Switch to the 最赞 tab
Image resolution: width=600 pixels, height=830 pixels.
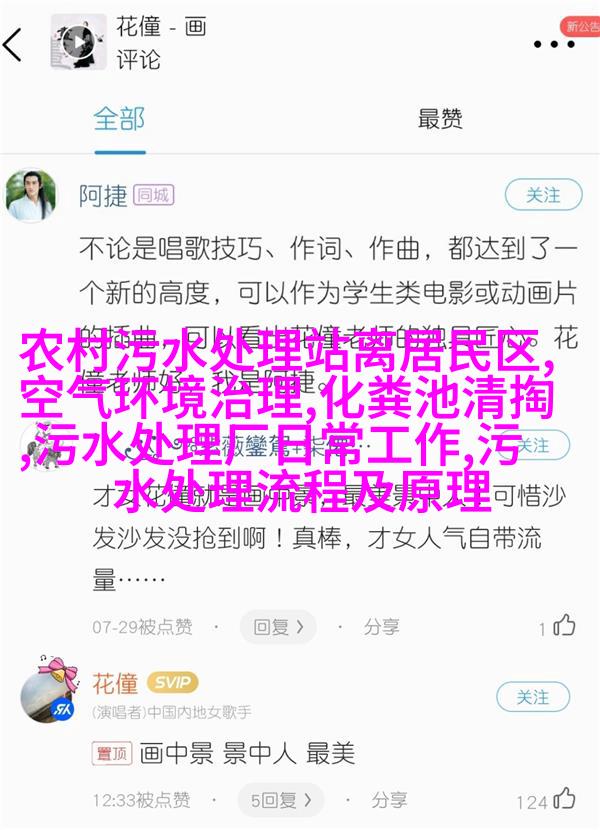tap(439, 119)
